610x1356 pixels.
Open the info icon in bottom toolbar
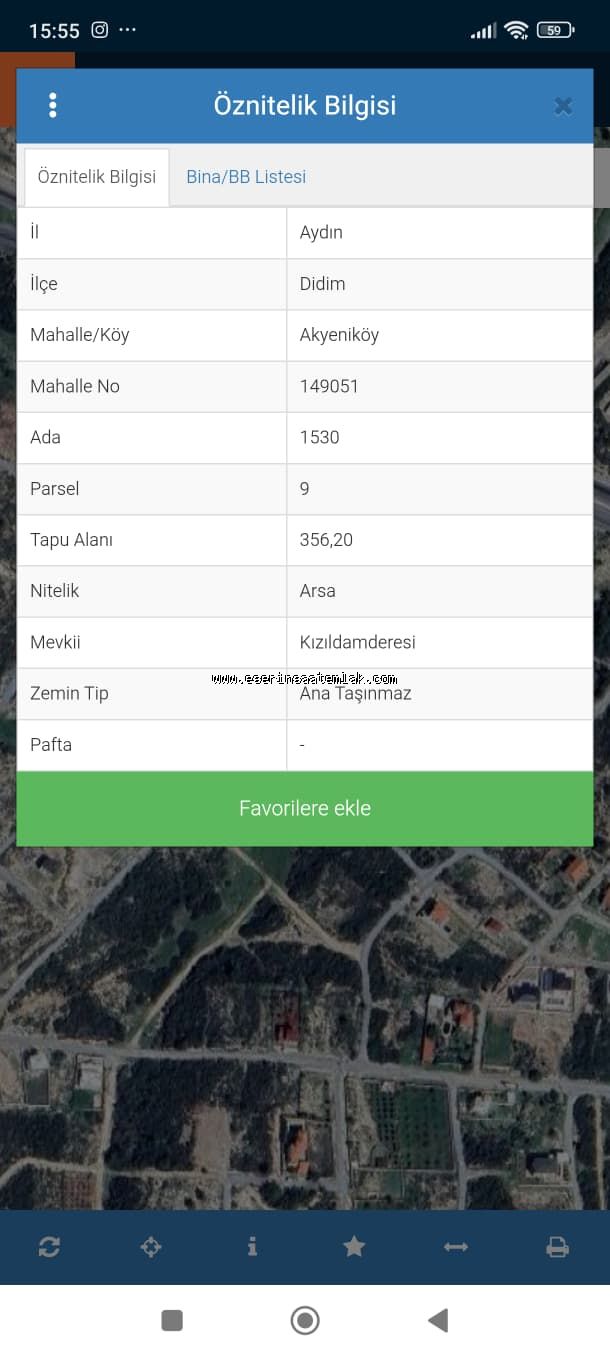point(252,1247)
